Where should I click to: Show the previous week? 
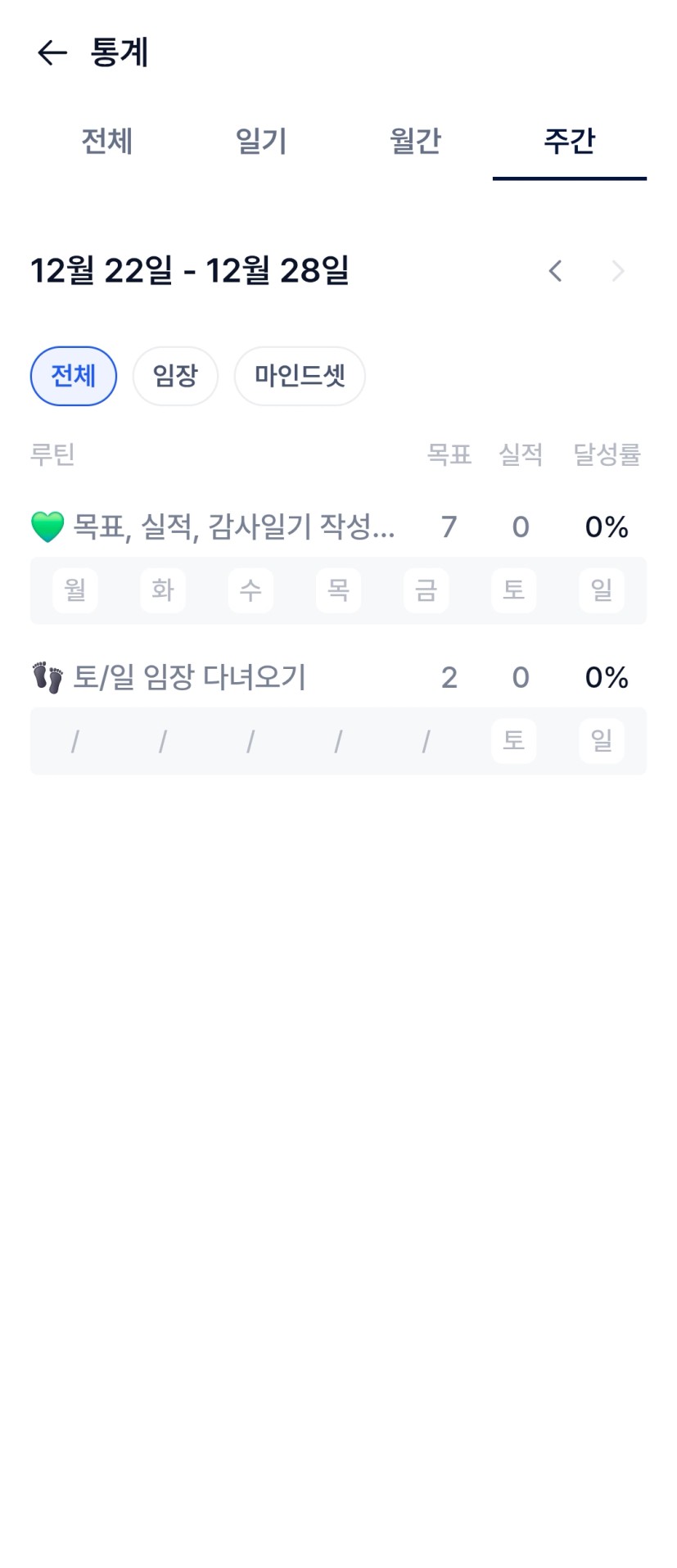click(556, 271)
